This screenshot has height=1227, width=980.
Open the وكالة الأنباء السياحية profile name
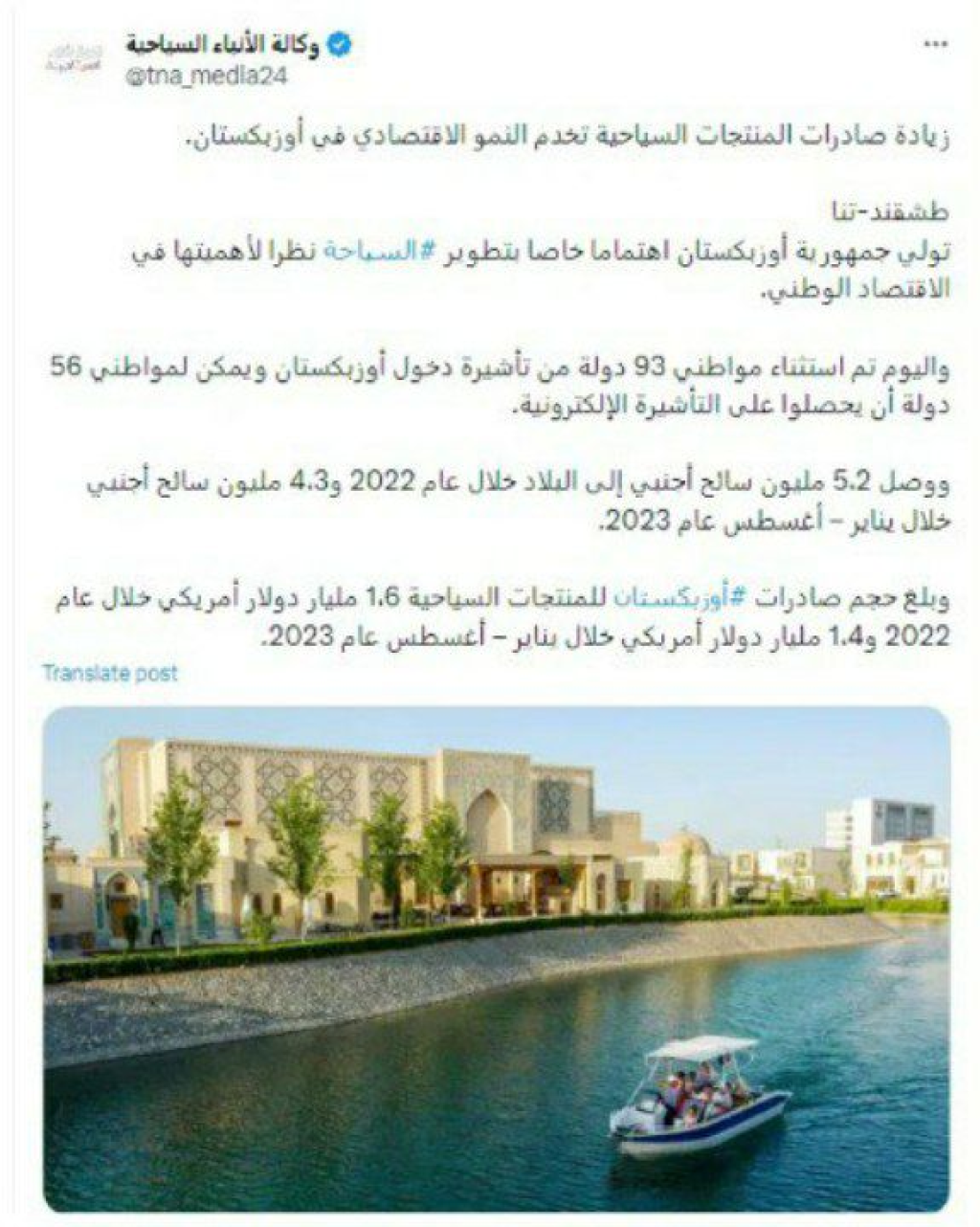coord(222,44)
